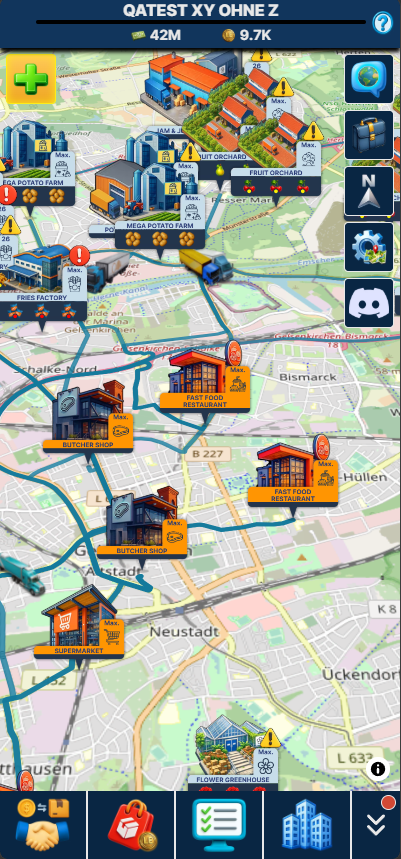Open the map attribution info icon
Viewport: 401px width, 859px height.
pos(379,769)
